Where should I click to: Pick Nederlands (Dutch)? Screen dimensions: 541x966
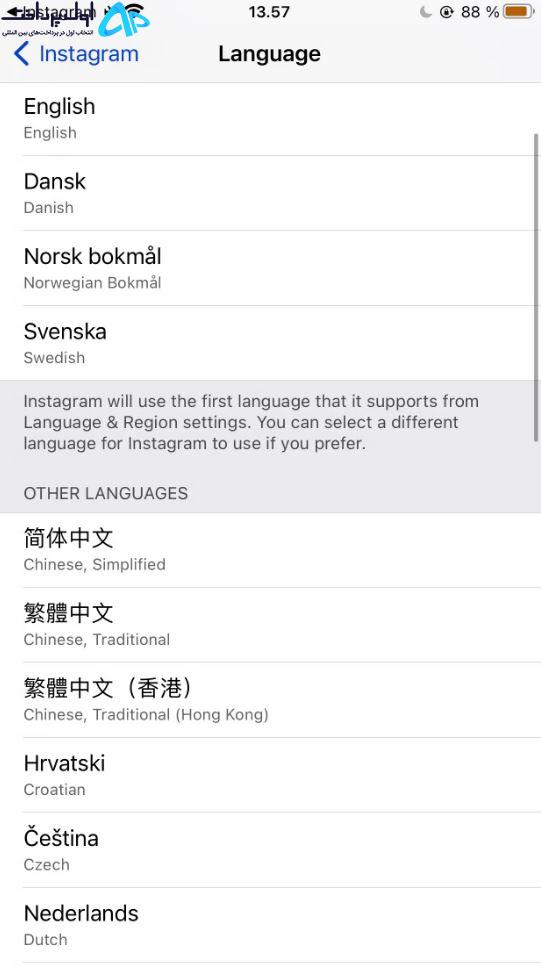pos(270,925)
